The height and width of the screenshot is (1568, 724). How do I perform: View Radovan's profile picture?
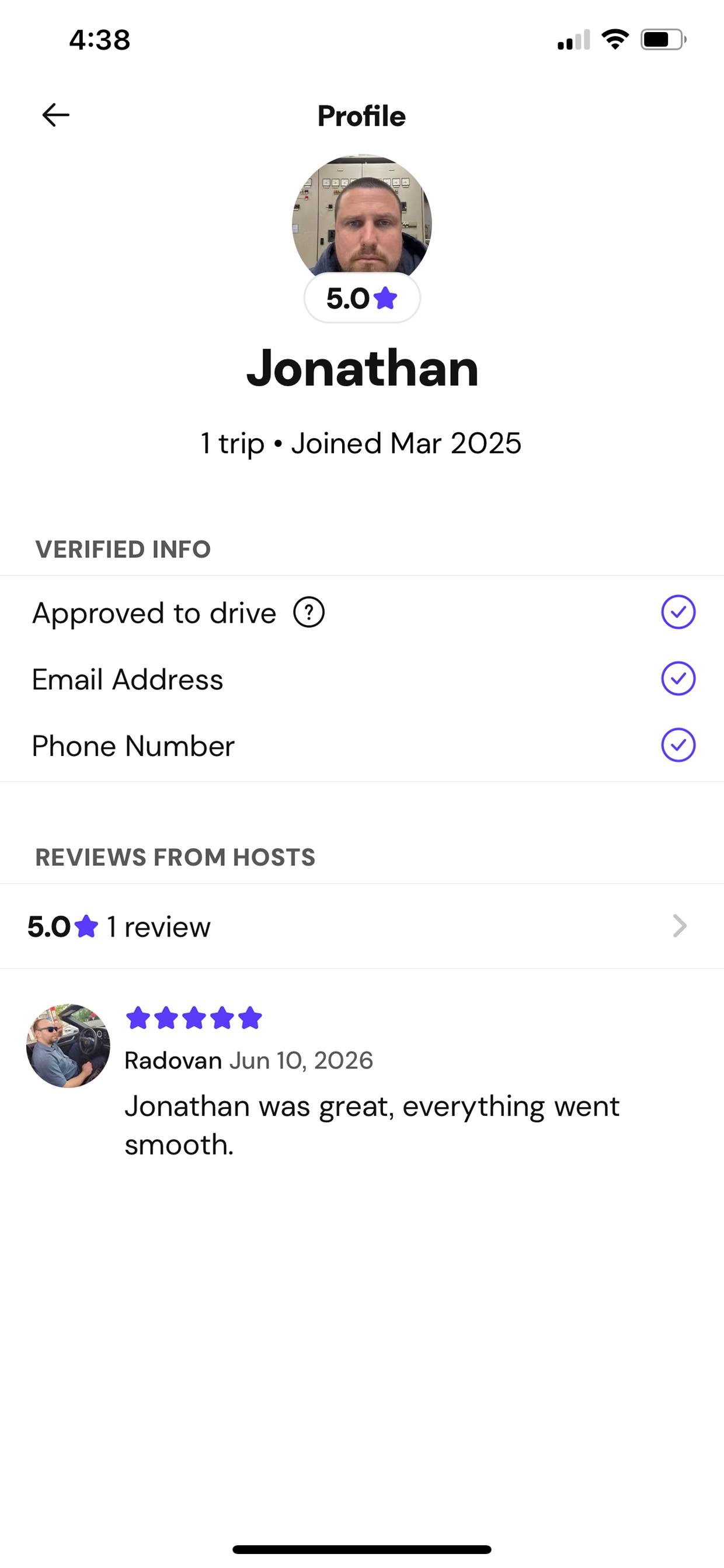click(x=68, y=1046)
